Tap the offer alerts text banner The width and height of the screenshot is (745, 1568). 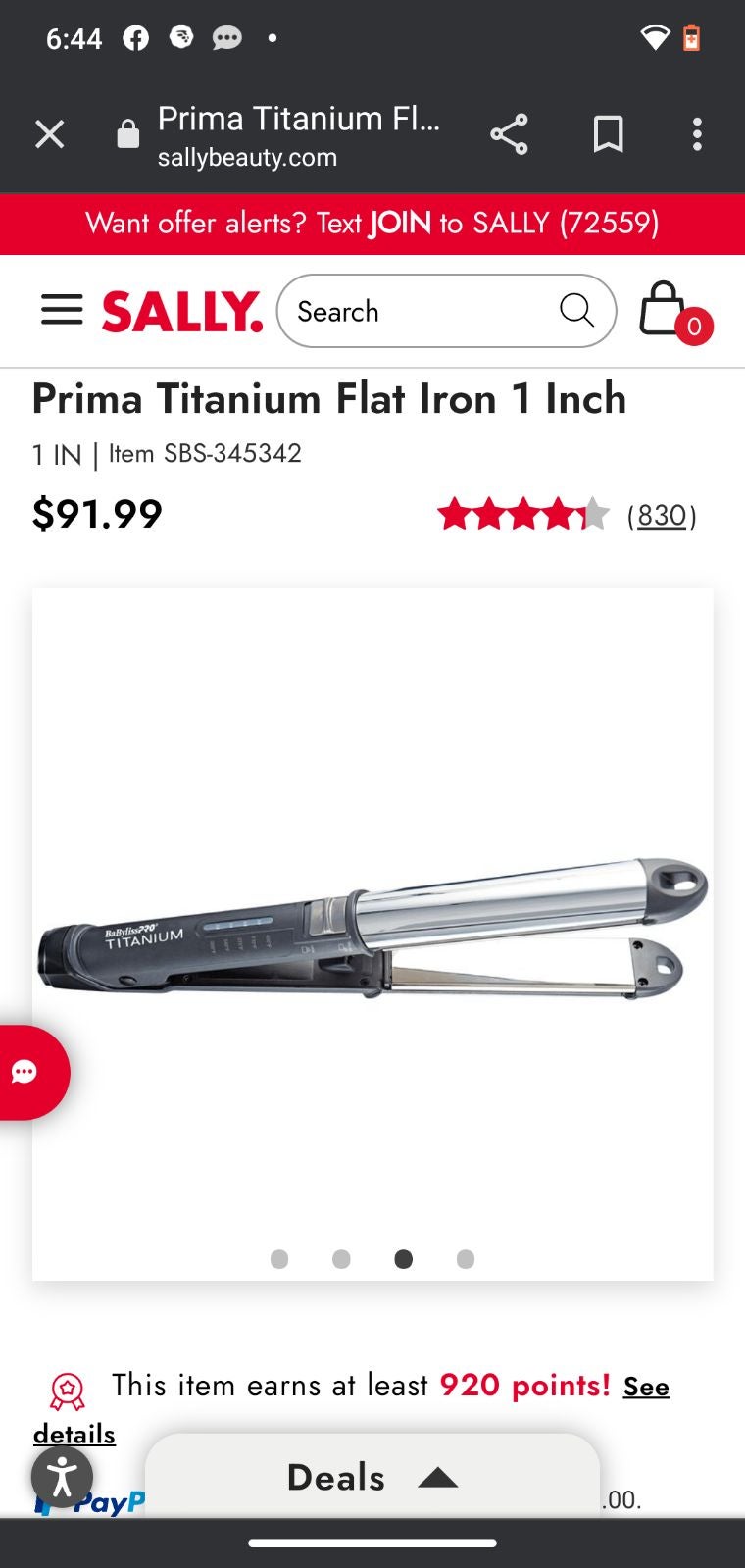point(372,224)
